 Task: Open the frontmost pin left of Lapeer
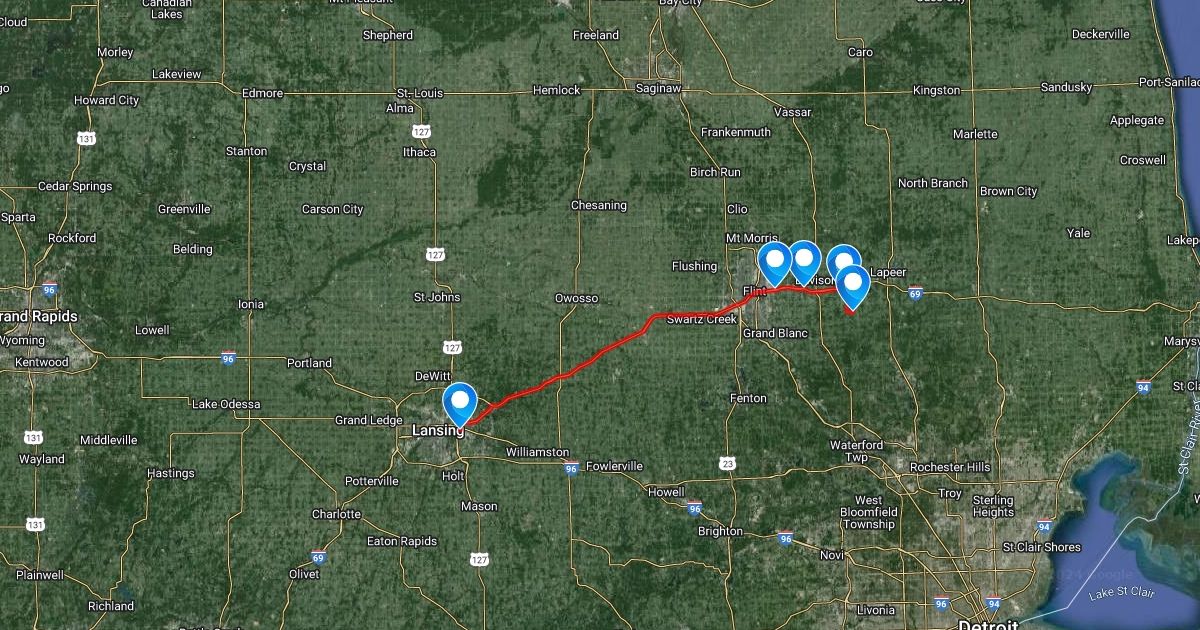tap(852, 284)
